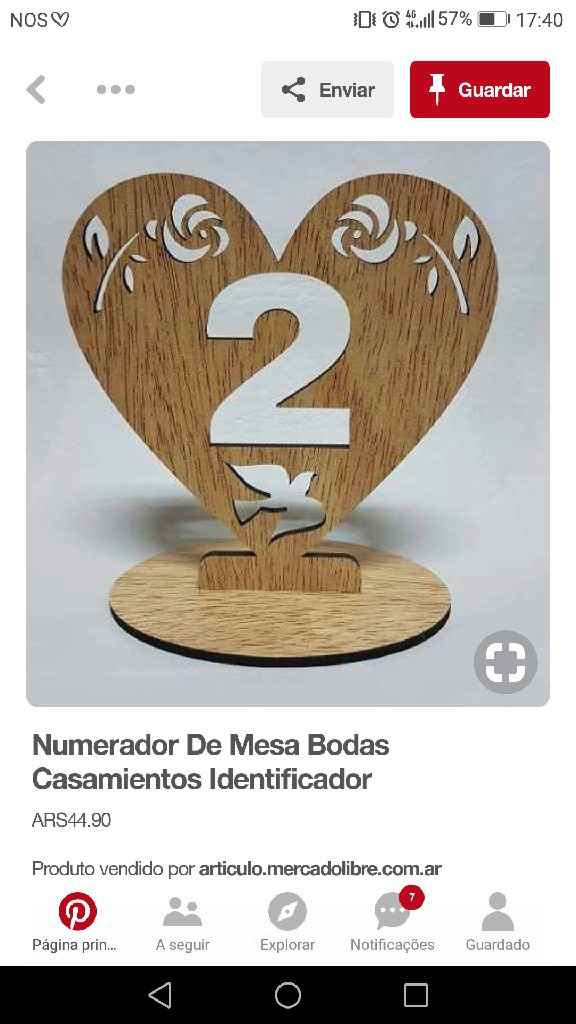The height and width of the screenshot is (1024, 576).
Task: Go back using the top-left arrow
Action: click(x=36, y=89)
